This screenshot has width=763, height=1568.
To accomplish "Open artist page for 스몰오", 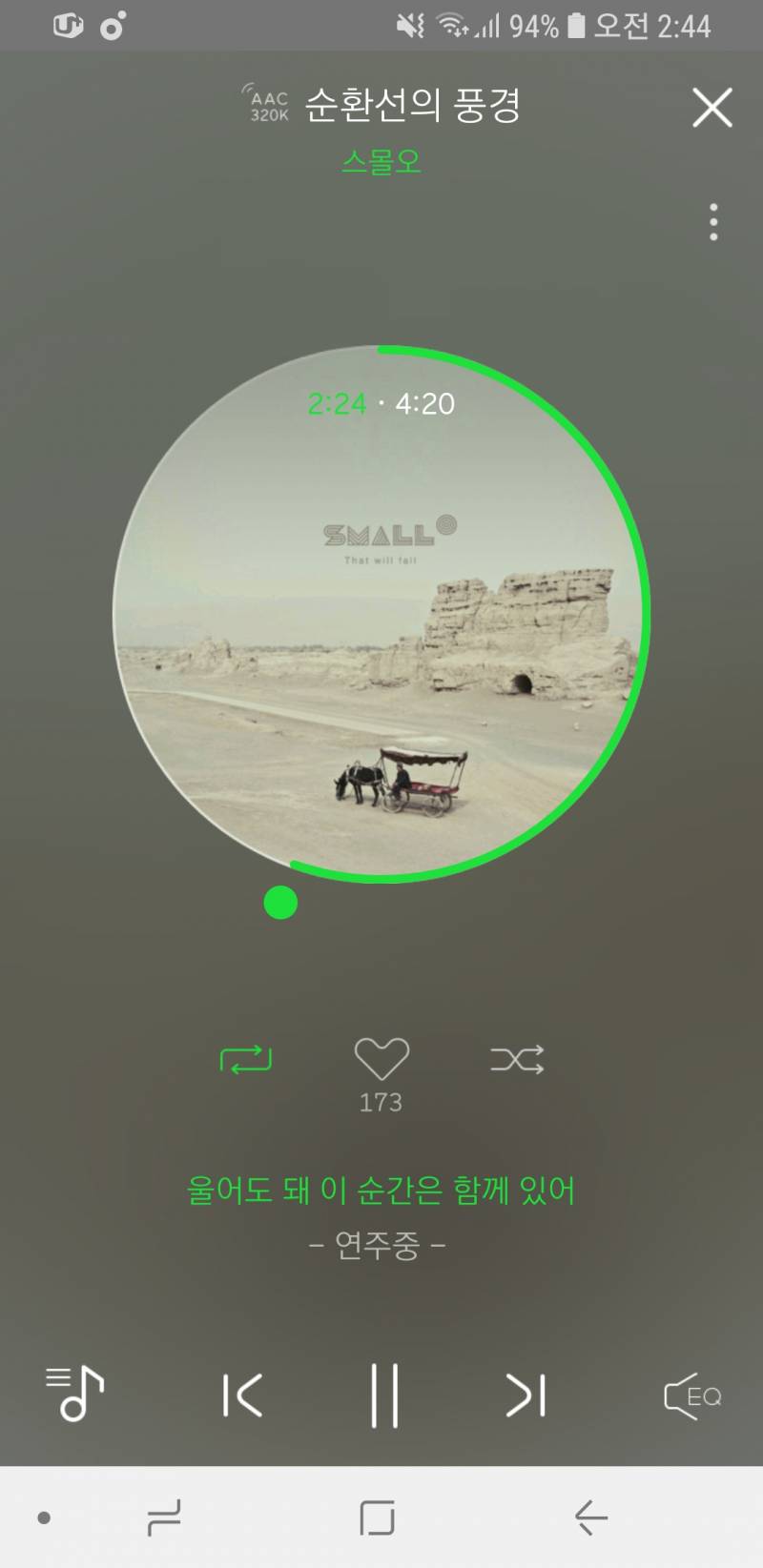I will click(381, 161).
